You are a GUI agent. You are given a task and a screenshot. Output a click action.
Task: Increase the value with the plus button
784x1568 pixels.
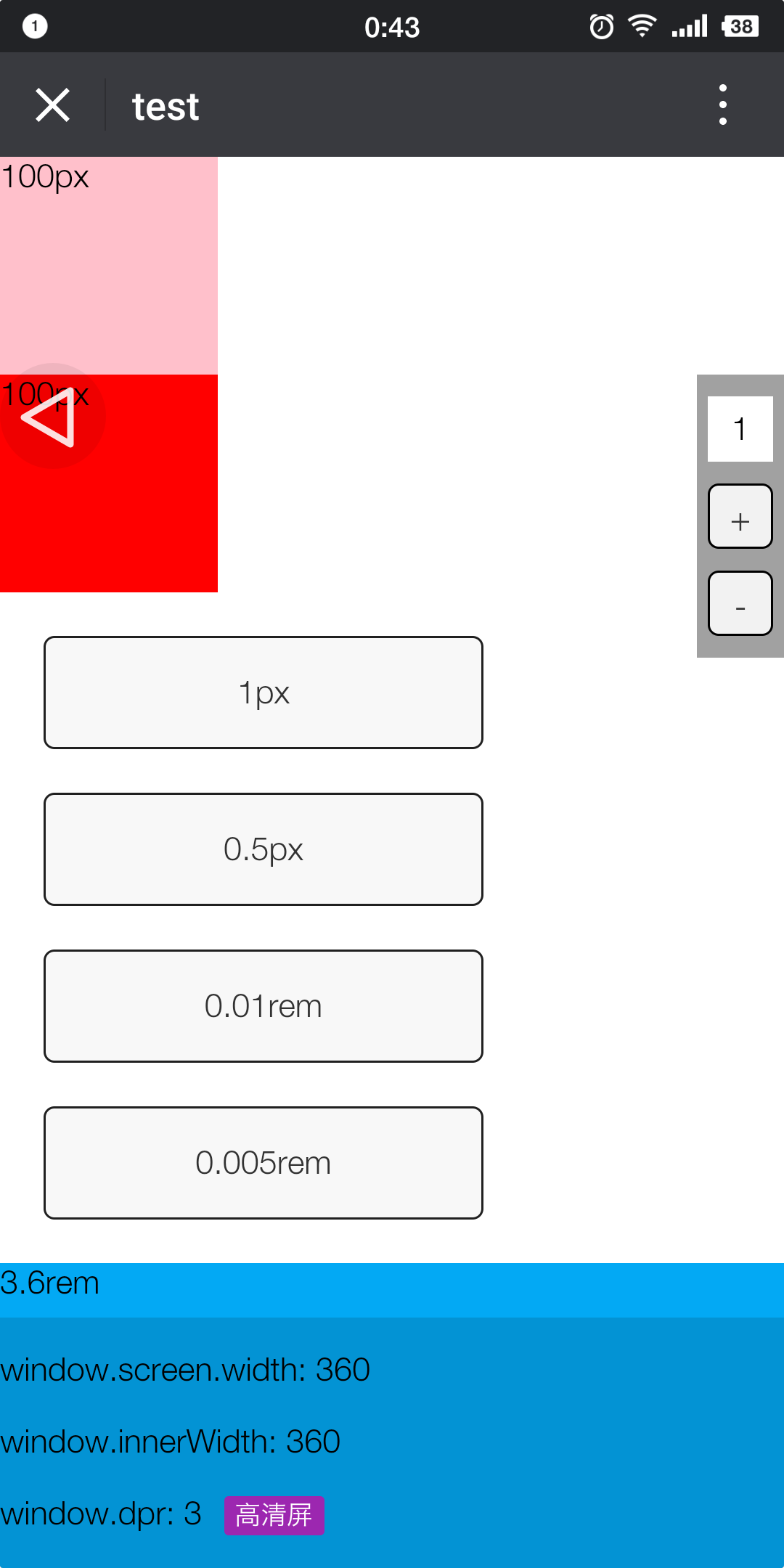(x=740, y=516)
